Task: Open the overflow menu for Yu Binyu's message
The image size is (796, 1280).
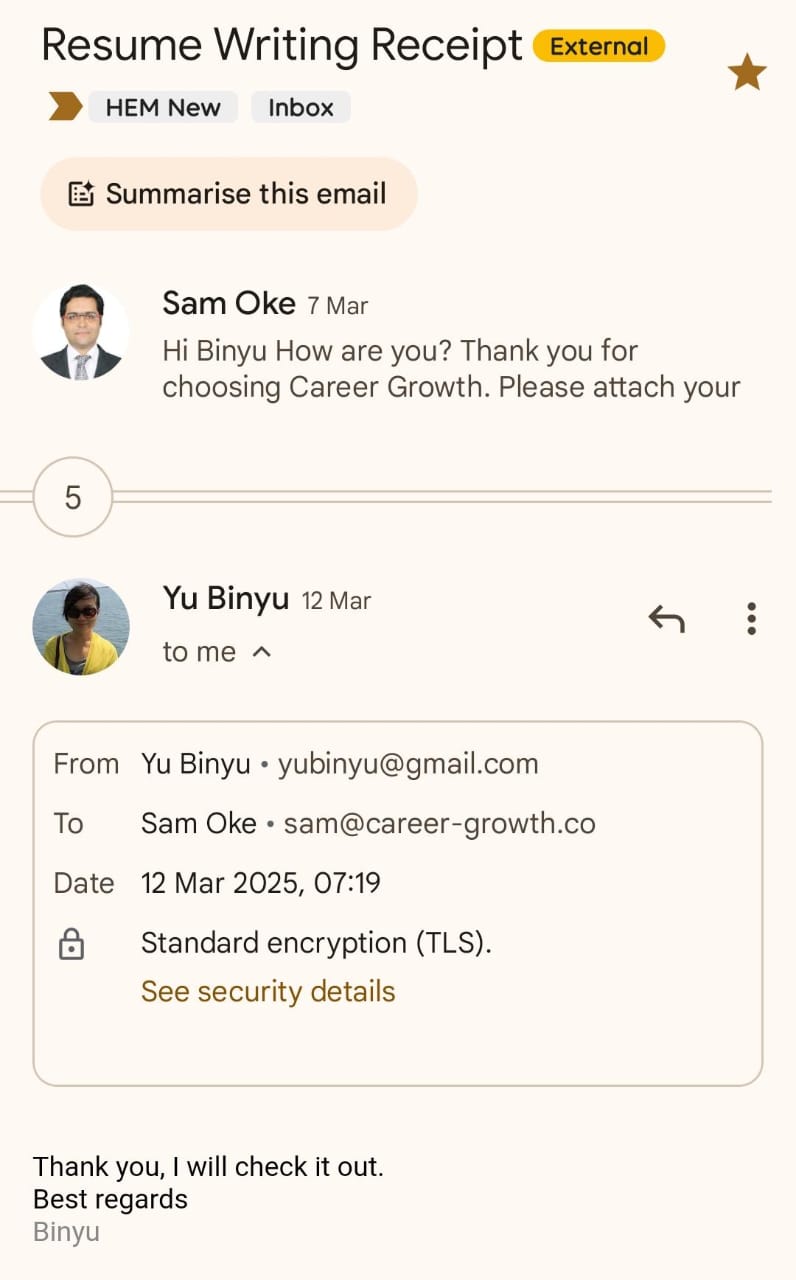Action: point(751,619)
